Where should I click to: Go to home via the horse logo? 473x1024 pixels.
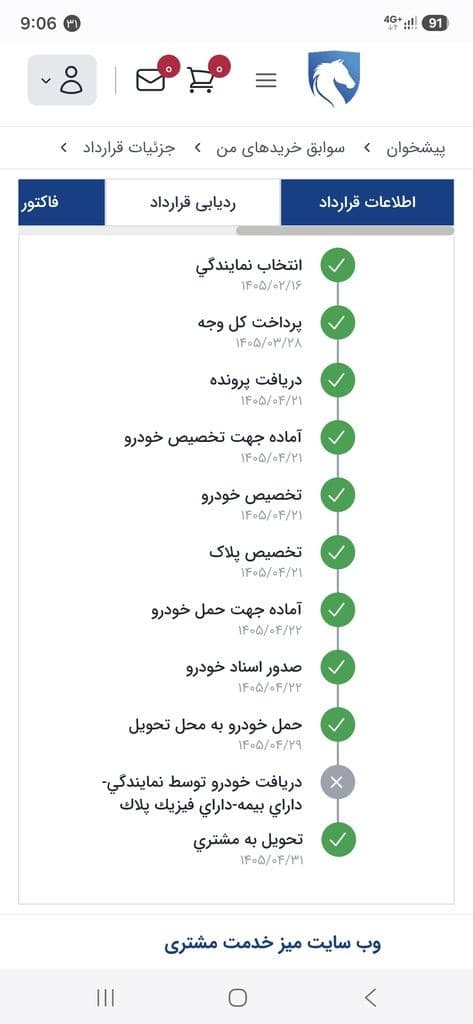pos(334,79)
